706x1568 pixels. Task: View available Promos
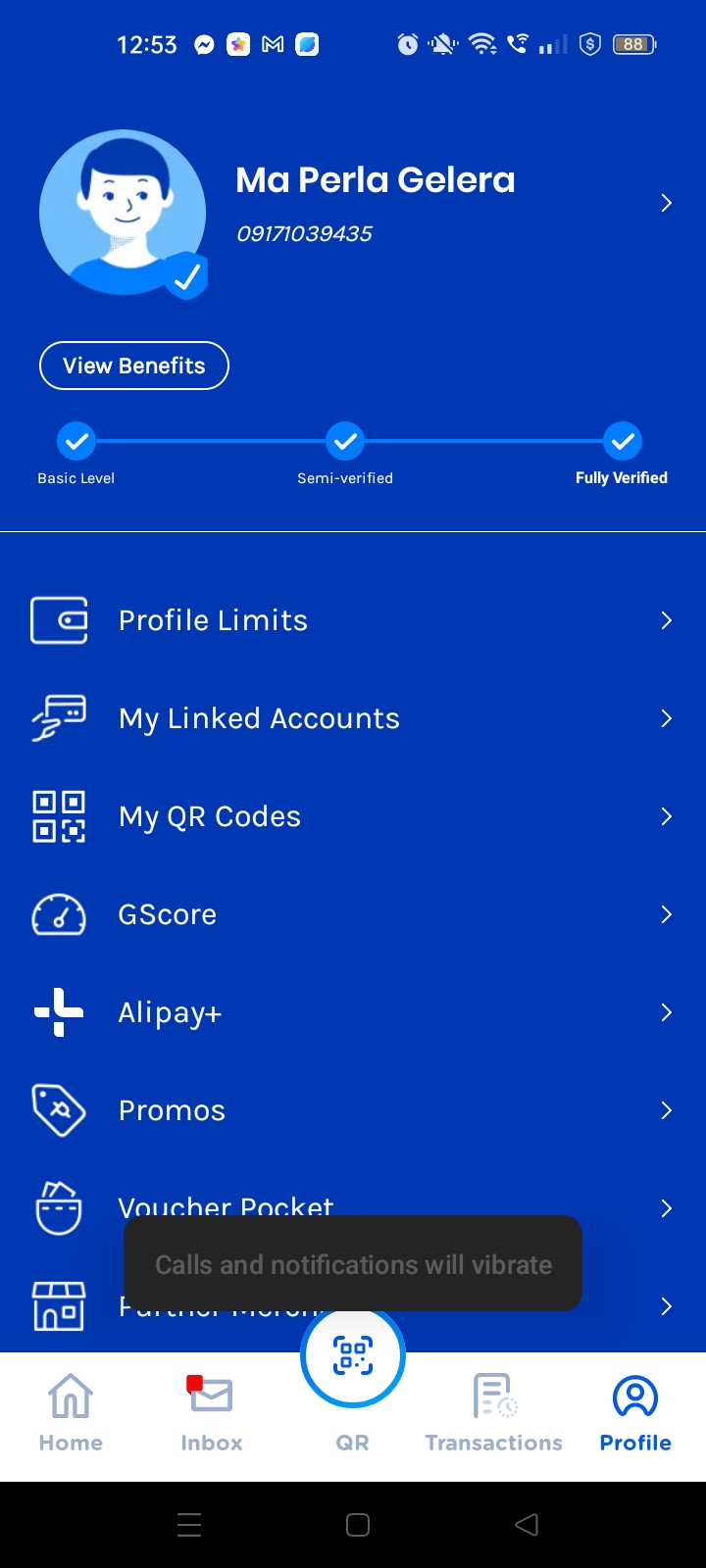click(353, 1110)
